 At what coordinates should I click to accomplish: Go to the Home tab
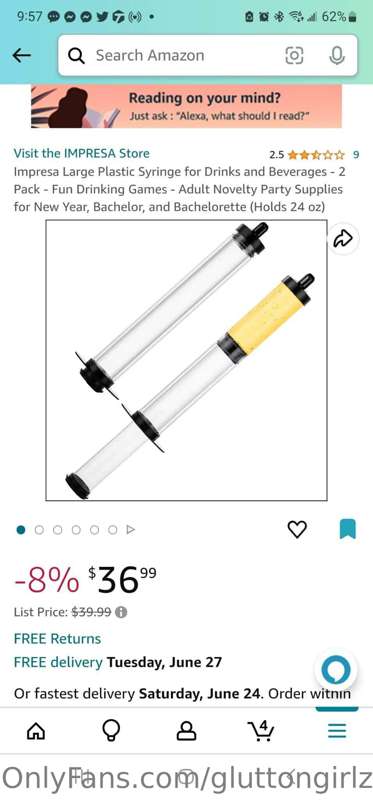(36, 731)
